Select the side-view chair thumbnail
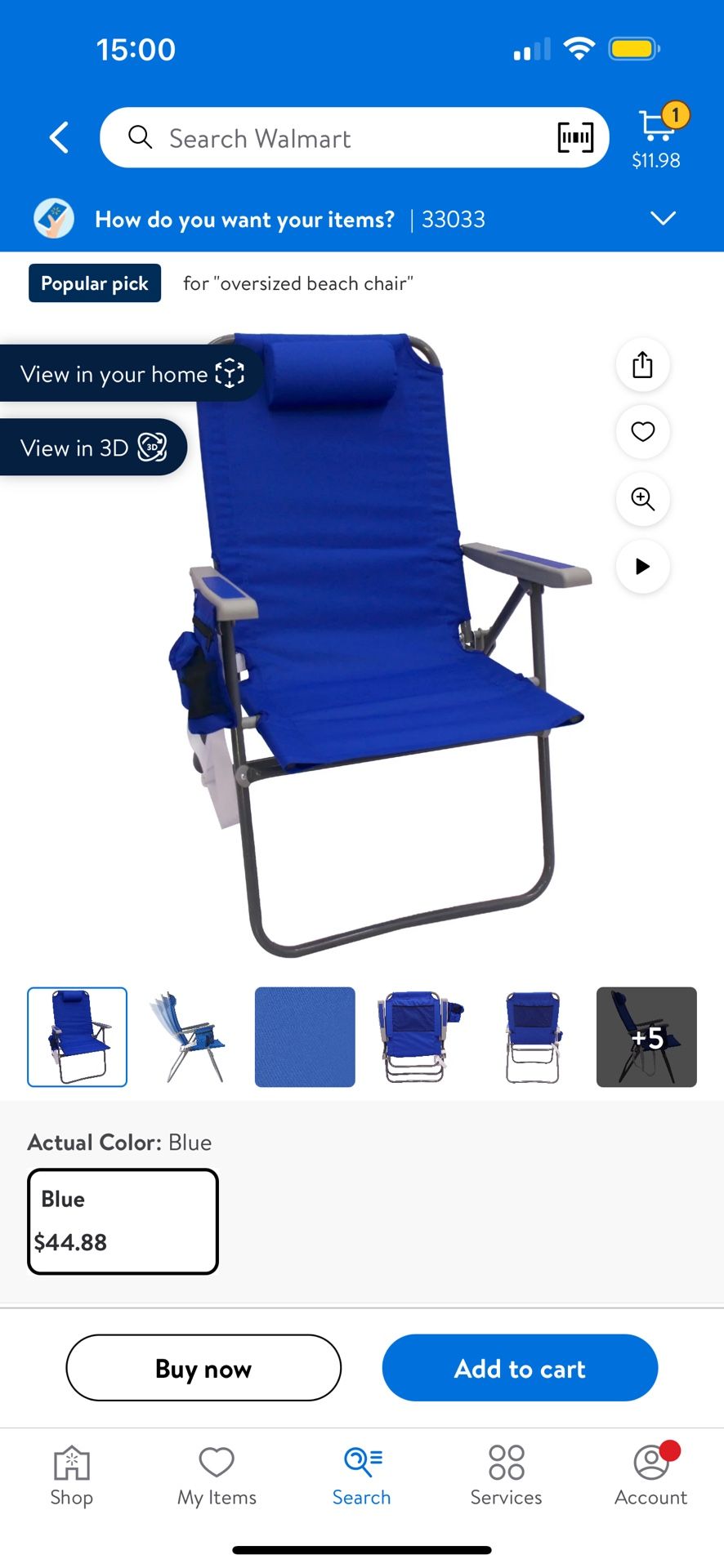Screen dimensions: 724x1568 [x=190, y=1037]
